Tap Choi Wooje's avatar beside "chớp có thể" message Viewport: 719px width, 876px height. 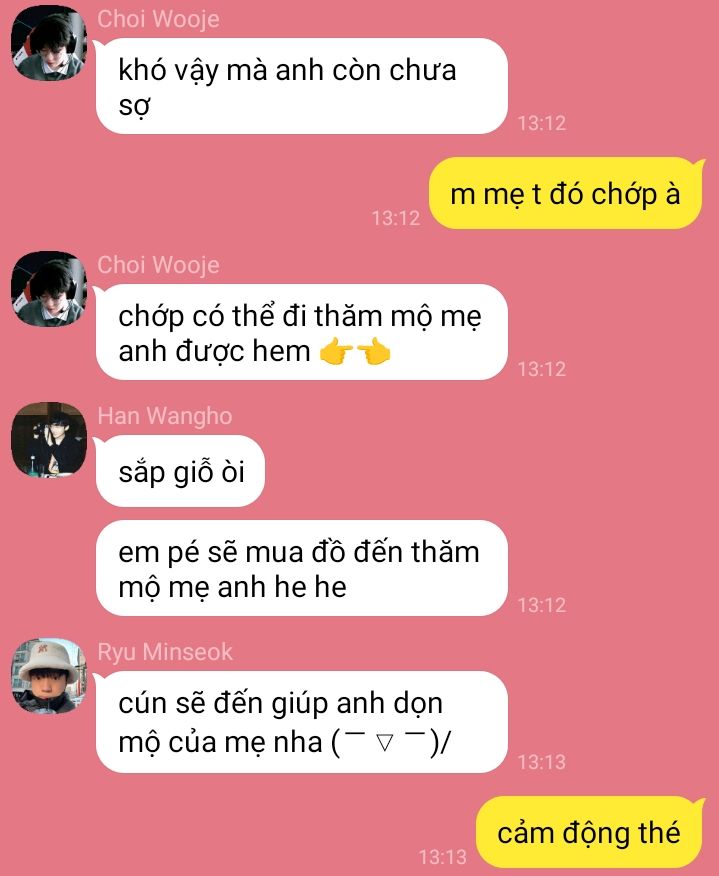[x=48, y=290]
